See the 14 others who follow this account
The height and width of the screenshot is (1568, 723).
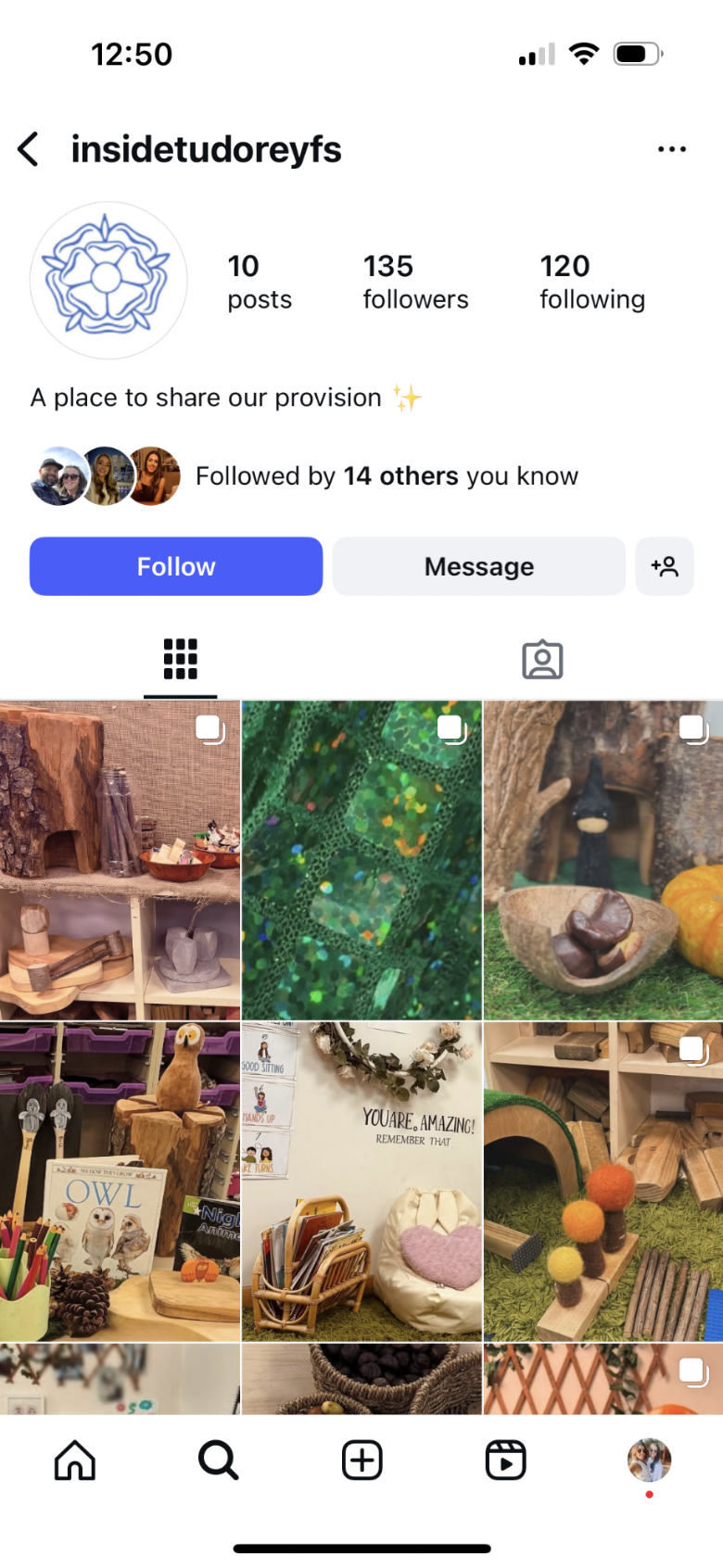386,476
